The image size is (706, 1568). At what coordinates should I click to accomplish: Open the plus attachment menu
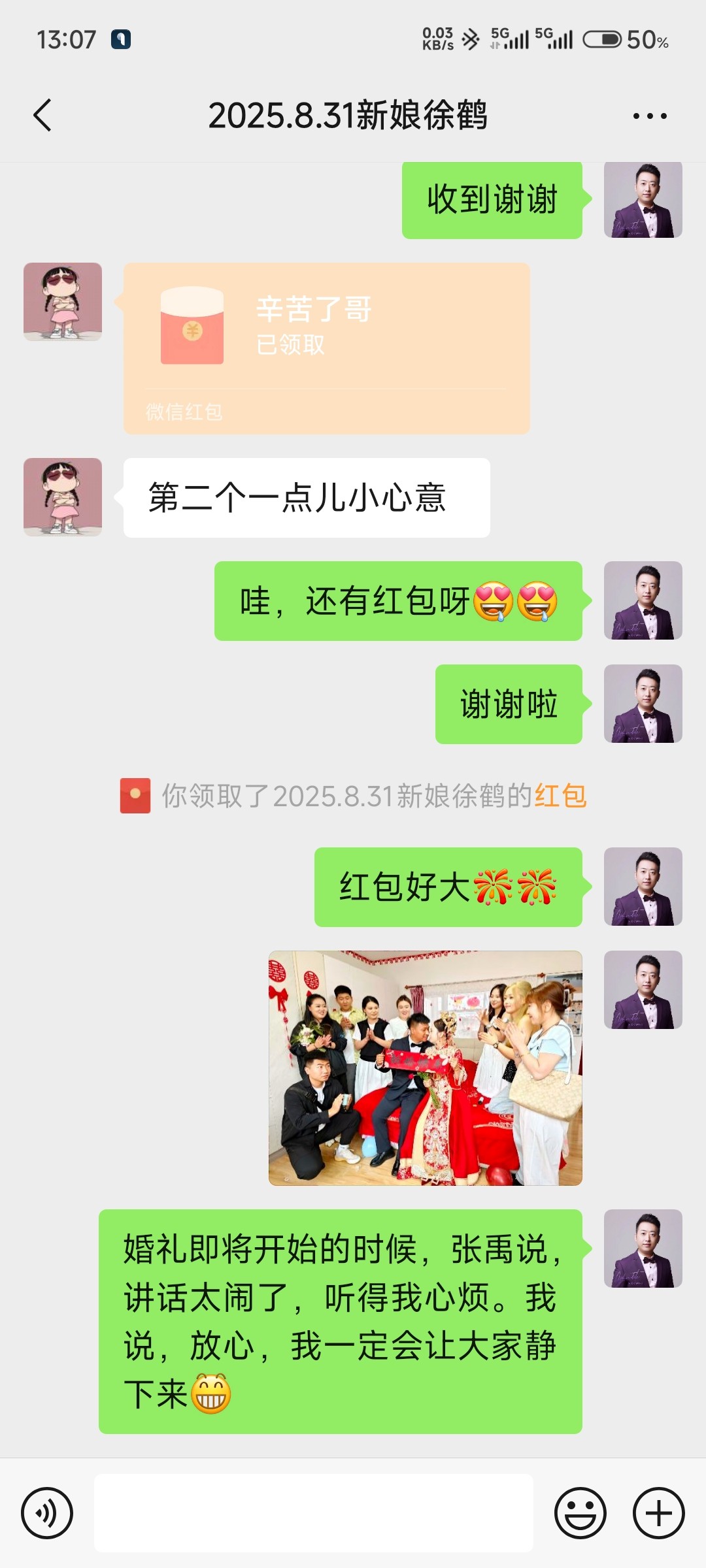659,1513
